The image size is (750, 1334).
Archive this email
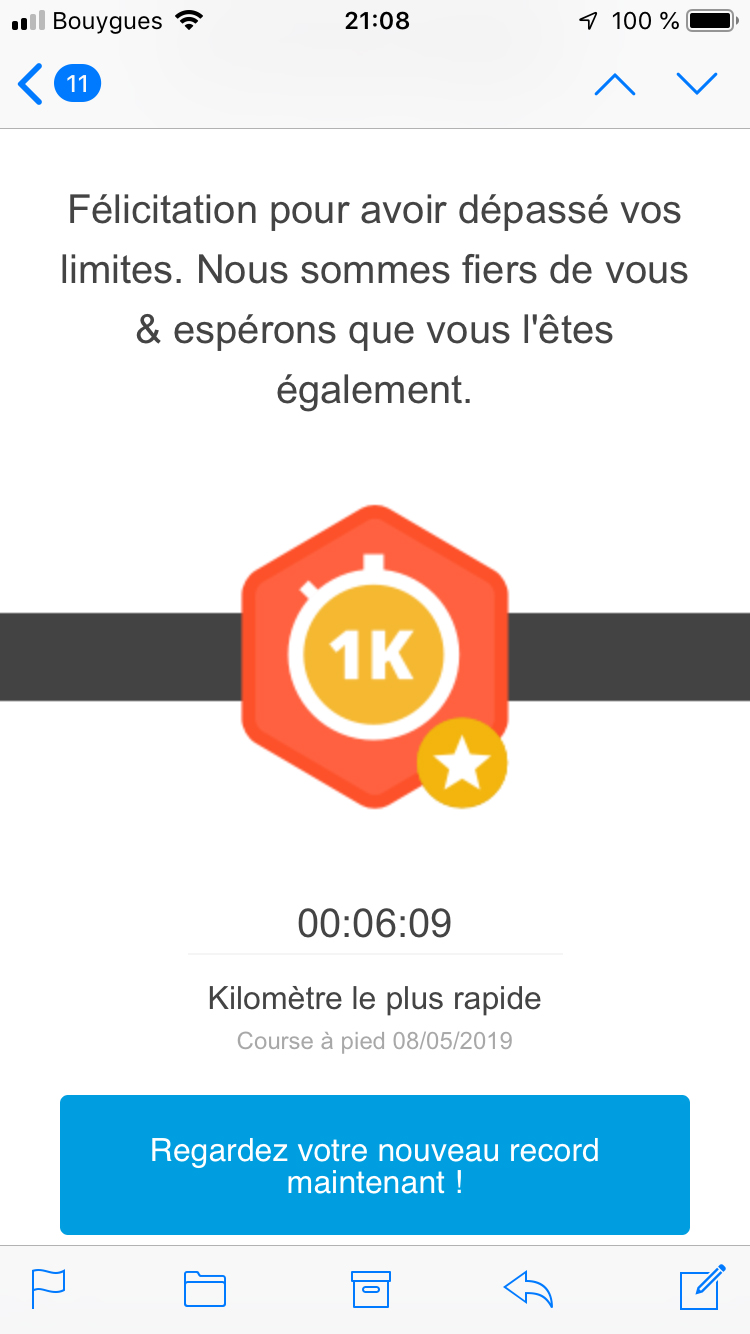point(370,1289)
